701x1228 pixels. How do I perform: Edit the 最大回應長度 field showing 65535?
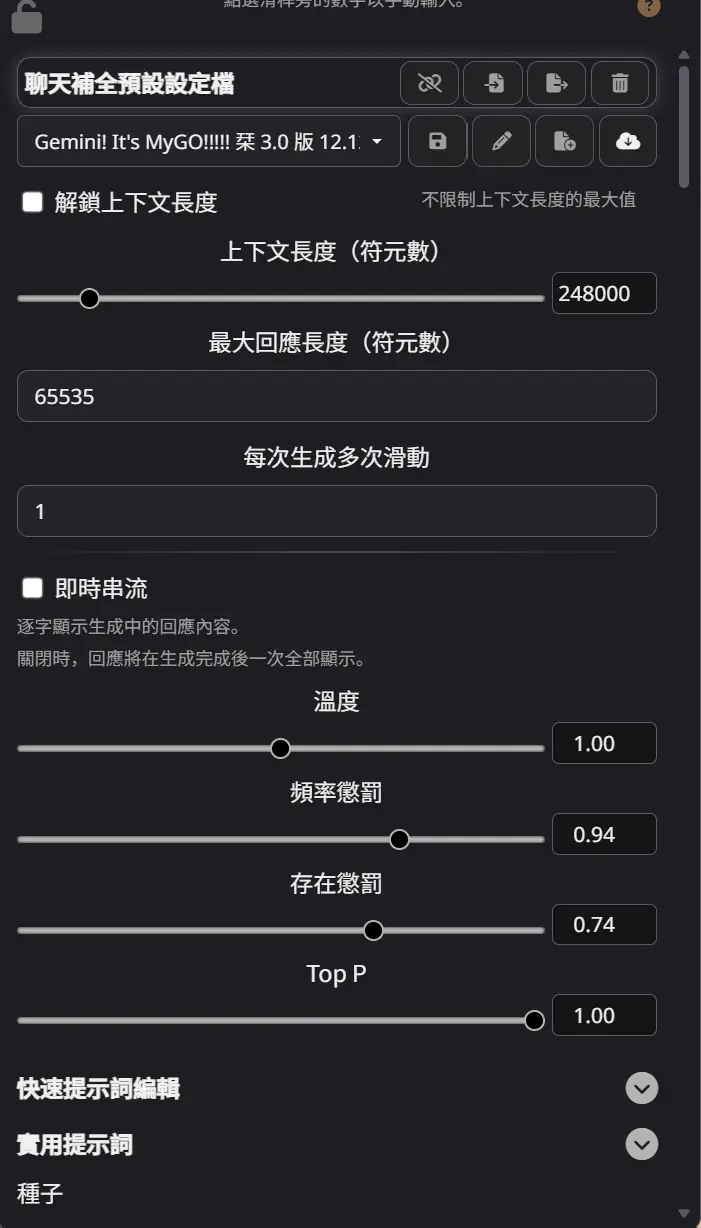336,396
